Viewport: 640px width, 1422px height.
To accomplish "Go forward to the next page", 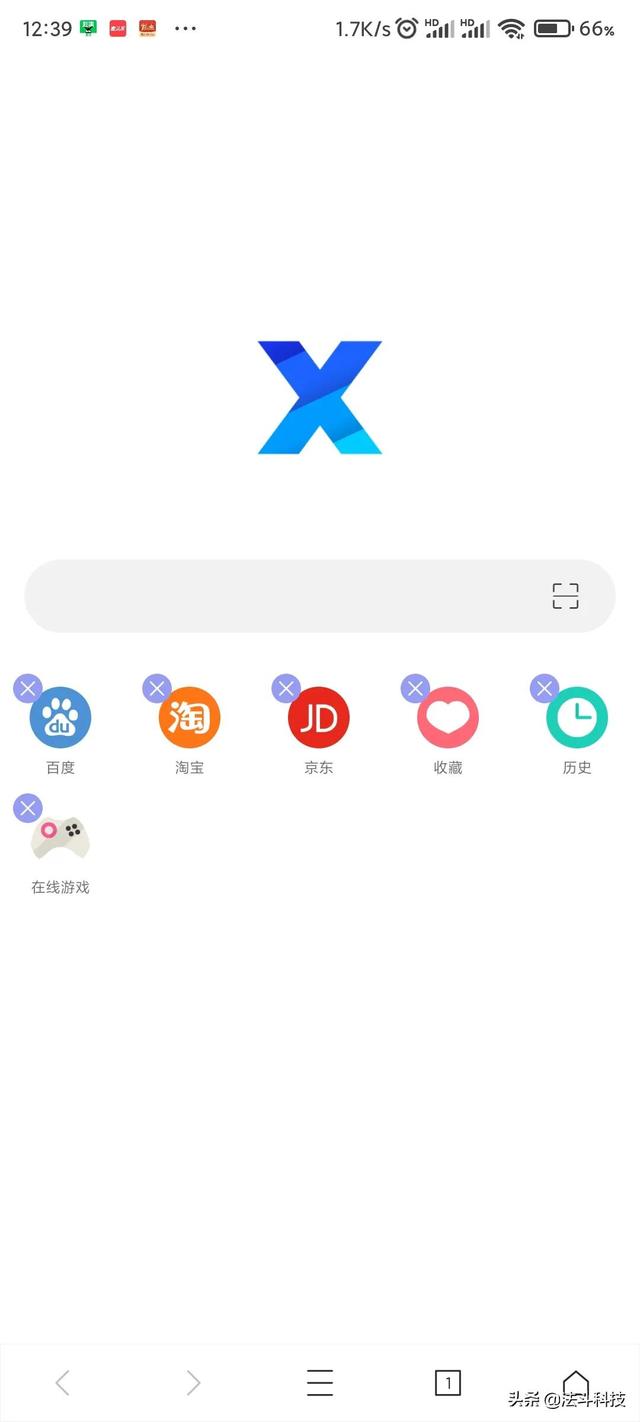I will tap(192, 1383).
